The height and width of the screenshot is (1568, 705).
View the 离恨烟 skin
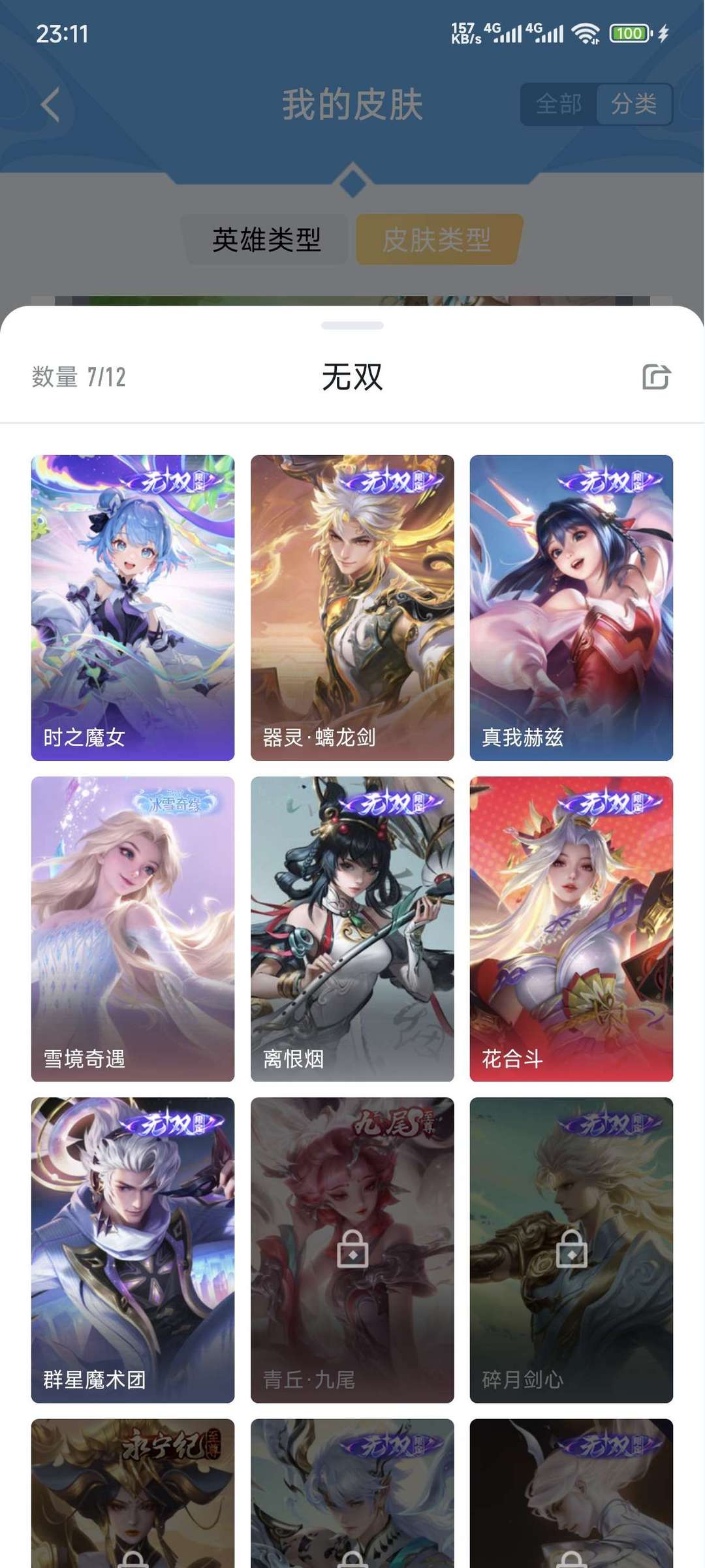tap(352, 929)
